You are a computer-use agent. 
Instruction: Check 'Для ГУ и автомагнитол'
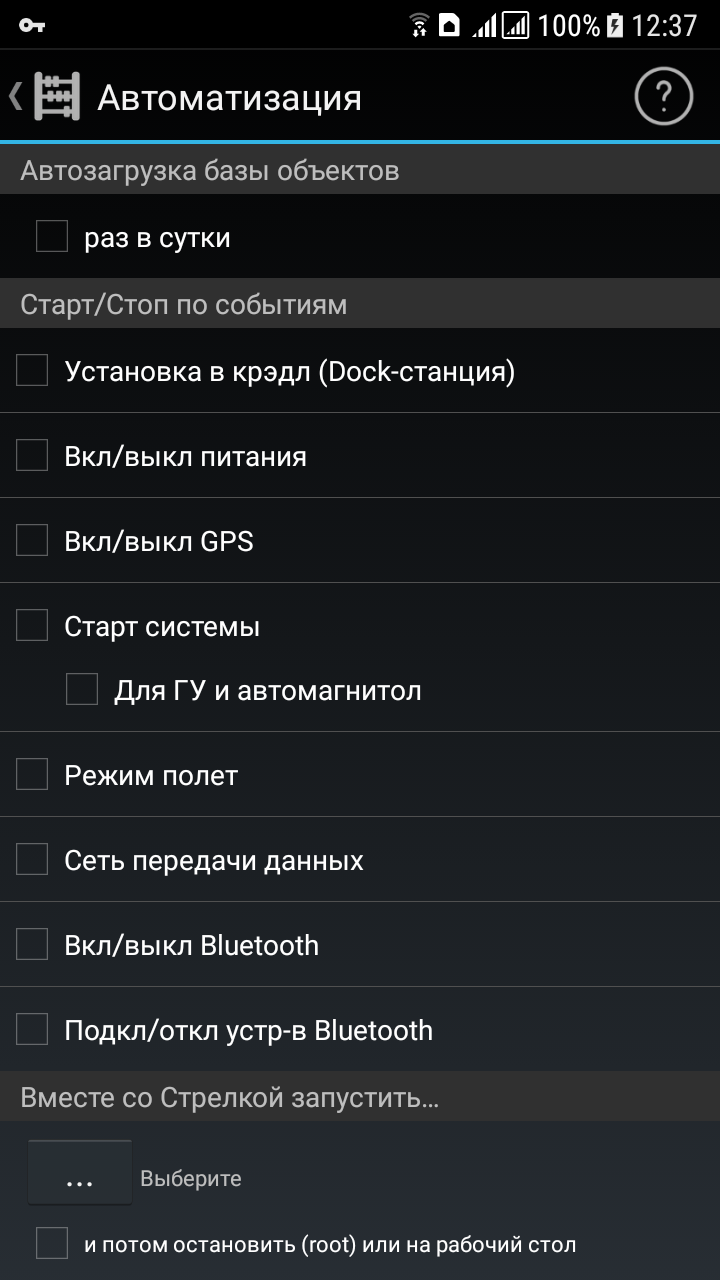click(x=82, y=690)
